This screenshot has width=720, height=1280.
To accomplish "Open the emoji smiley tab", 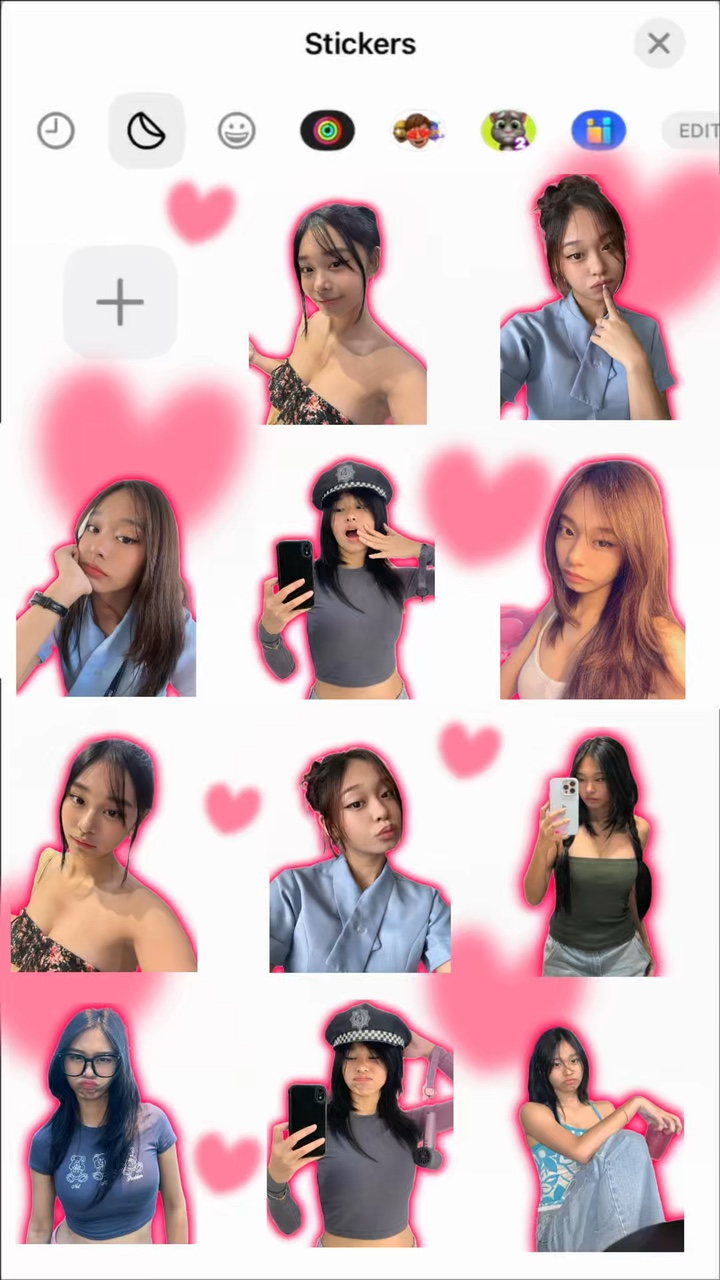I will 237,131.
